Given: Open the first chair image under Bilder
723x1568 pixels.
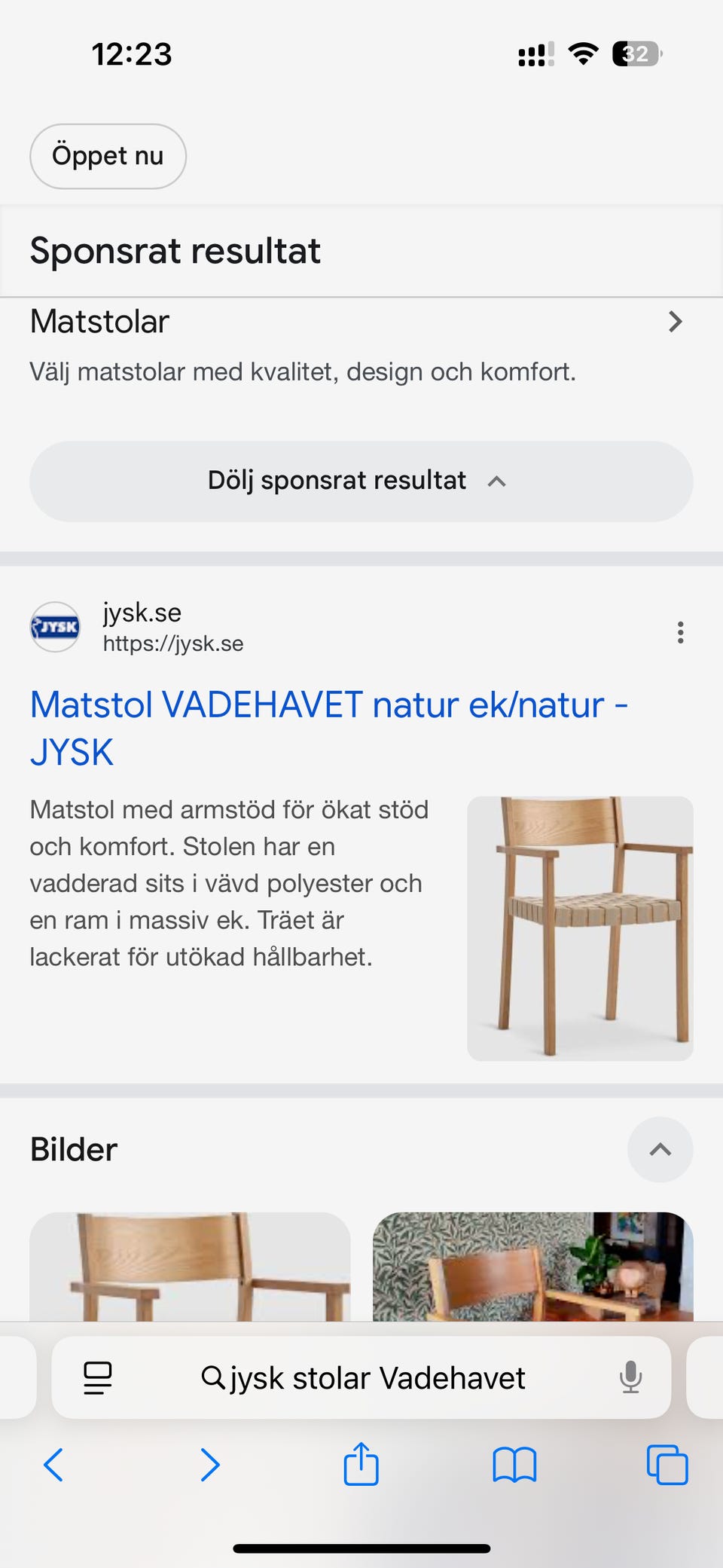Looking at the screenshot, I should [x=190, y=1267].
